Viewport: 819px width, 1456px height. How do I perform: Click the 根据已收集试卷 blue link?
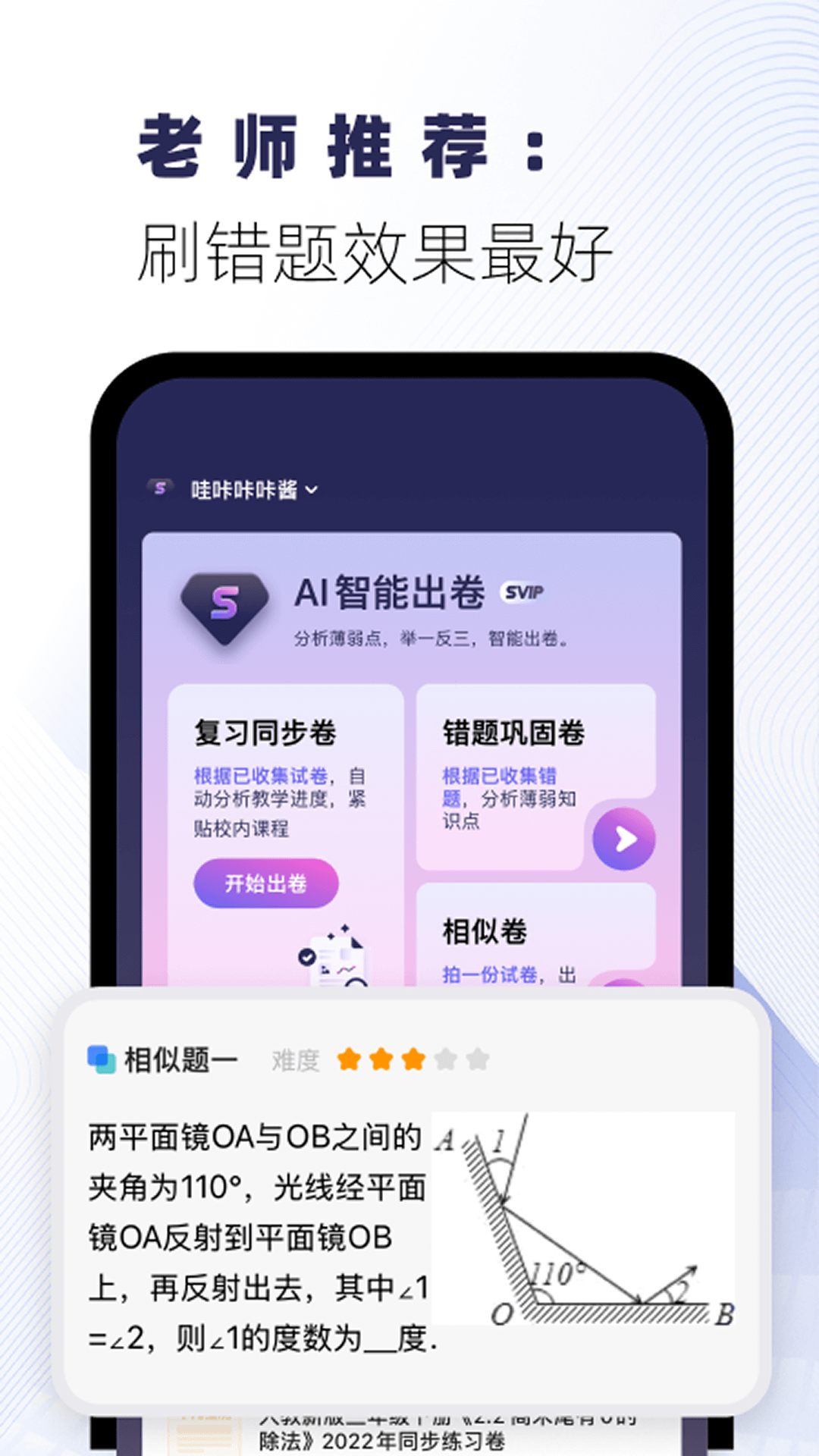(260, 773)
